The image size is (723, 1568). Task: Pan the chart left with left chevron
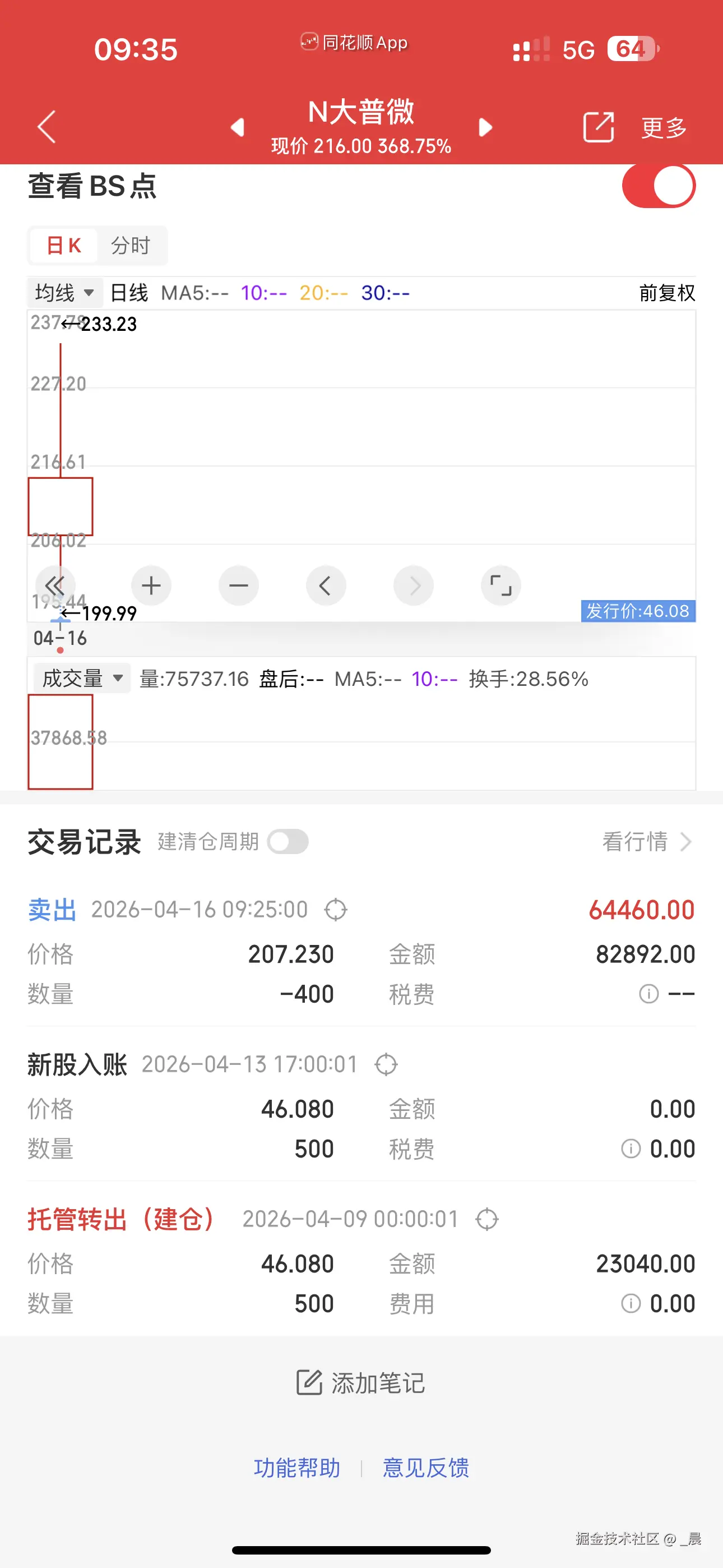tap(326, 585)
